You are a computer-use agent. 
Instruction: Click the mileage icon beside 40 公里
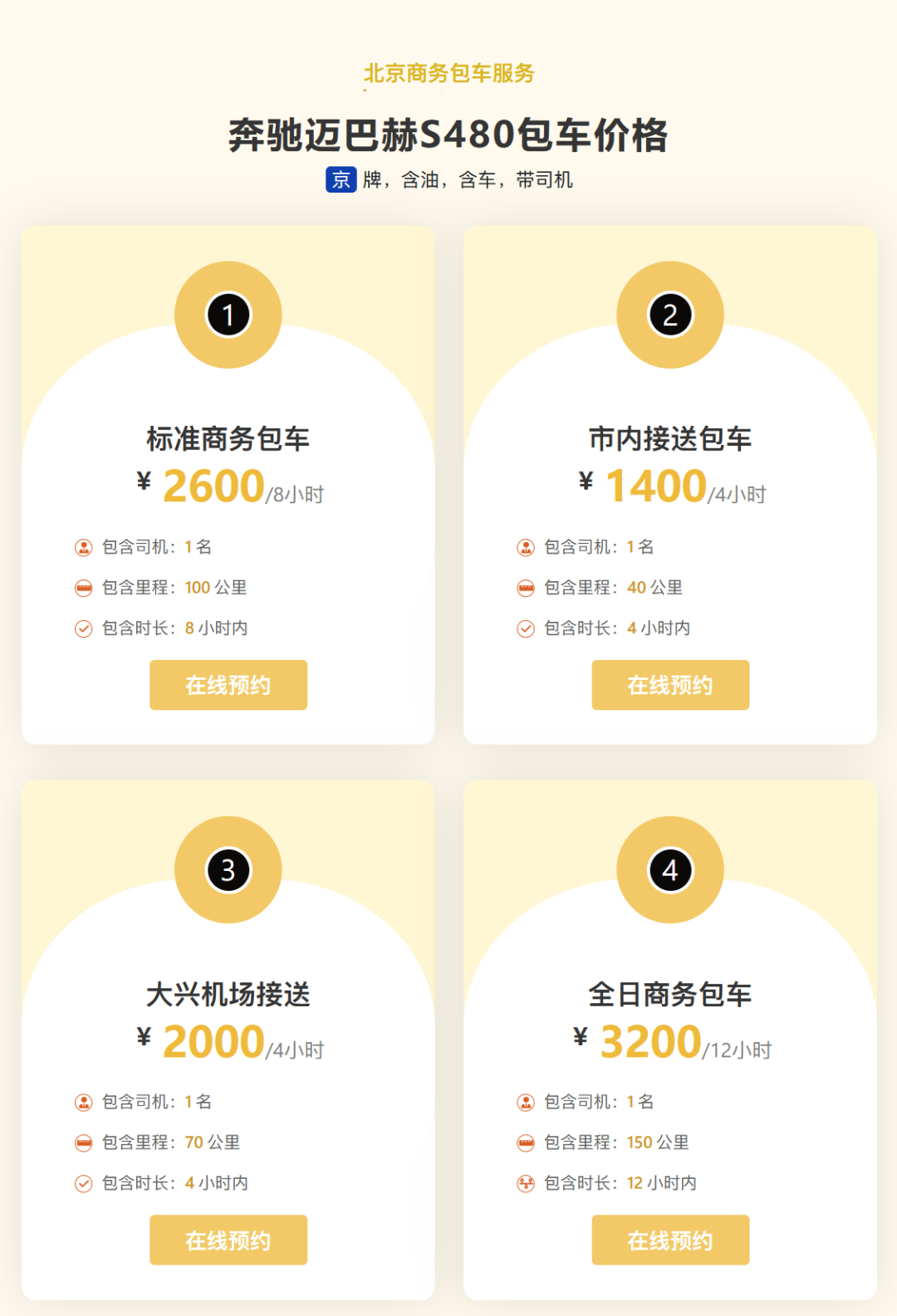point(526,587)
